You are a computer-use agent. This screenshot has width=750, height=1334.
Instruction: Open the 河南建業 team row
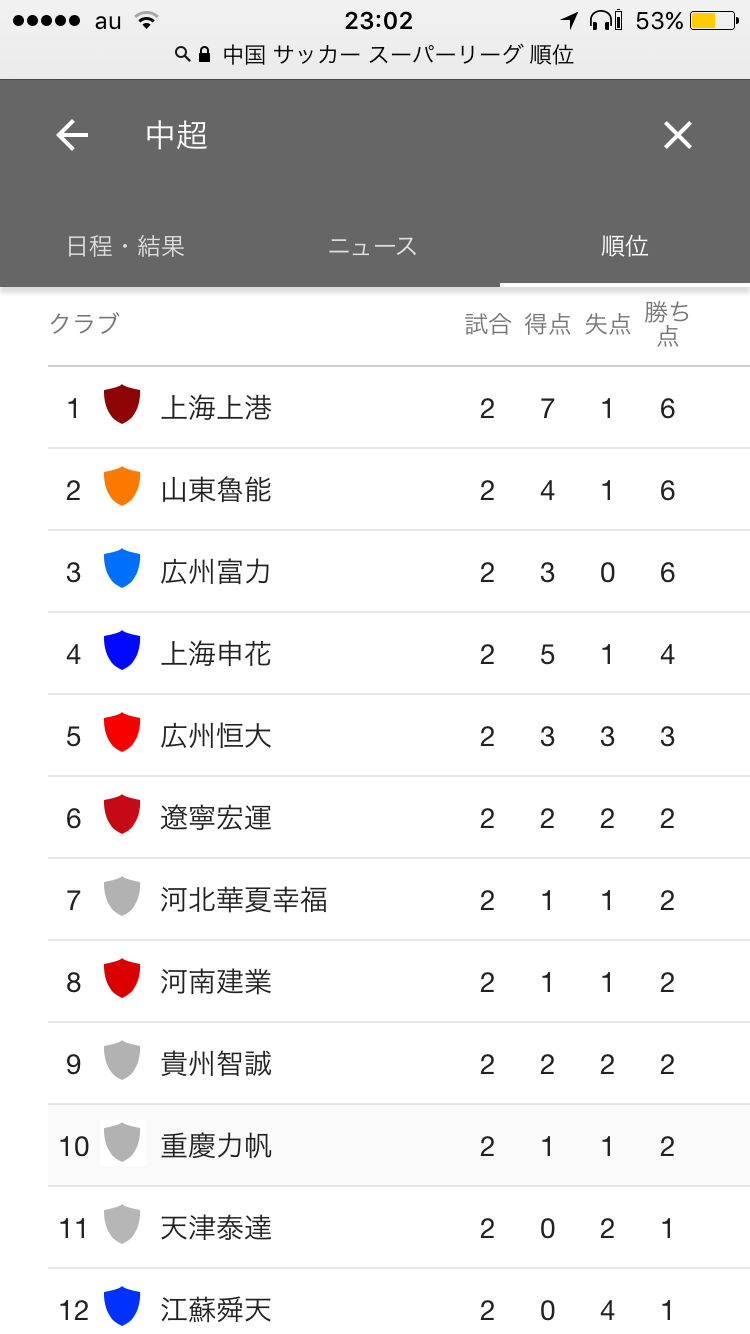click(x=399, y=982)
